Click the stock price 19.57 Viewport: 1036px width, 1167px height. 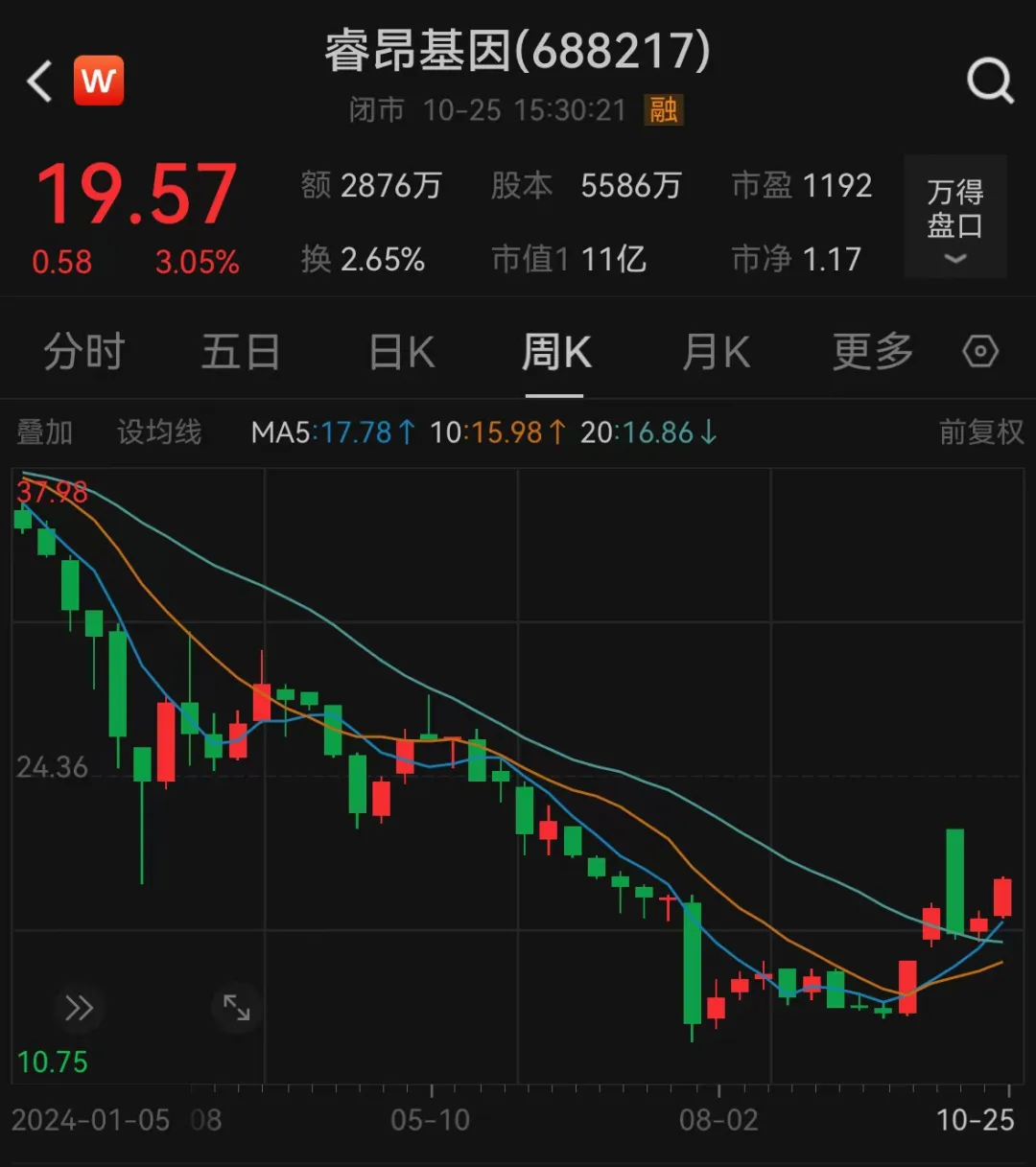tap(136, 192)
